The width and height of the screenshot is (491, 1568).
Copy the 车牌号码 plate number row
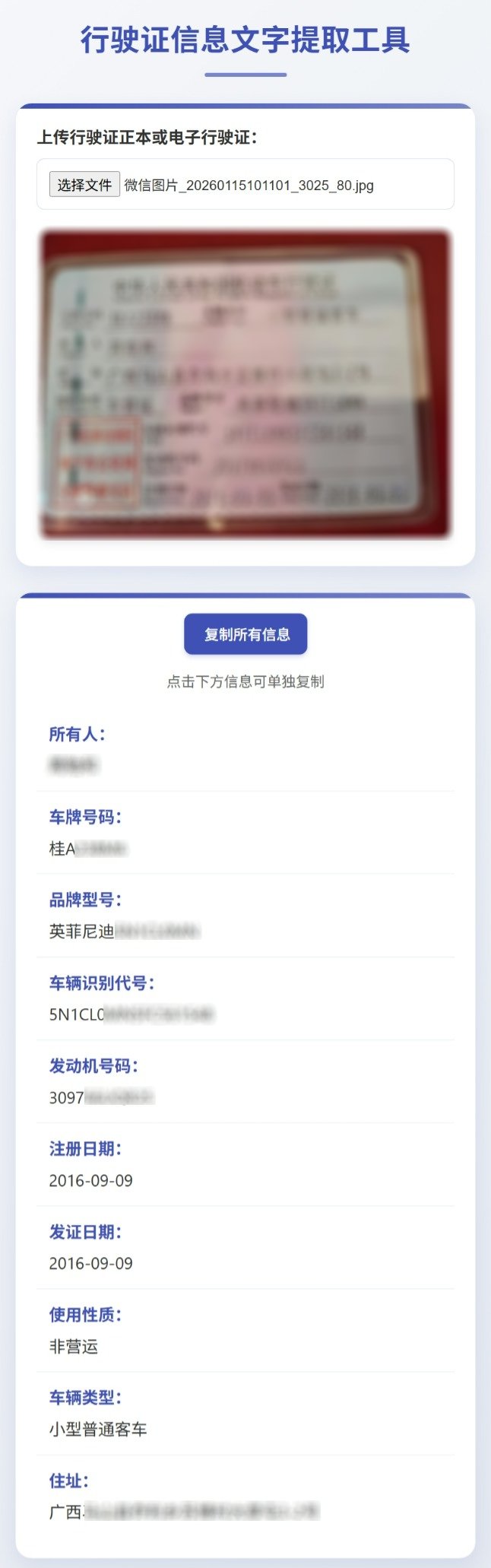pos(88,848)
